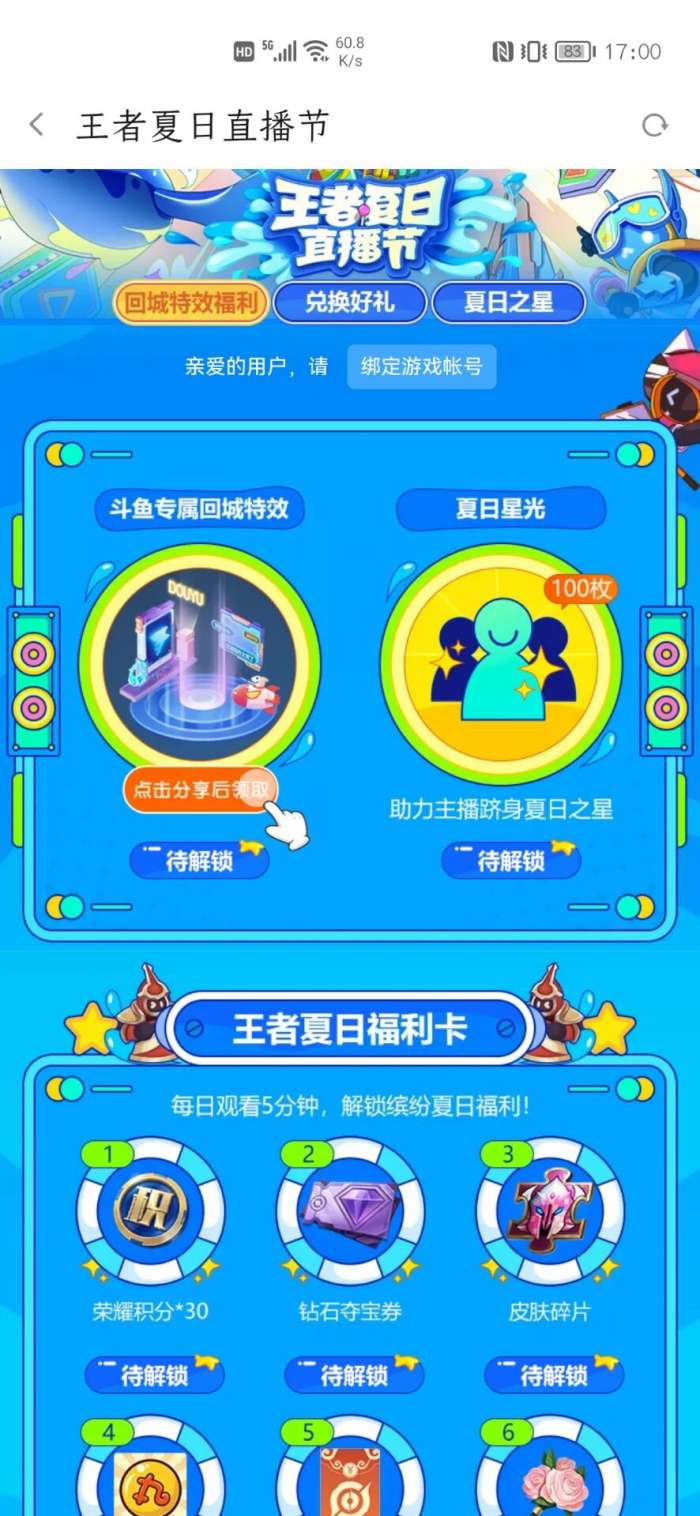Go back from 王者夏日直播节 page
Viewport: 700px width, 1516px height.
pos(37,125)
